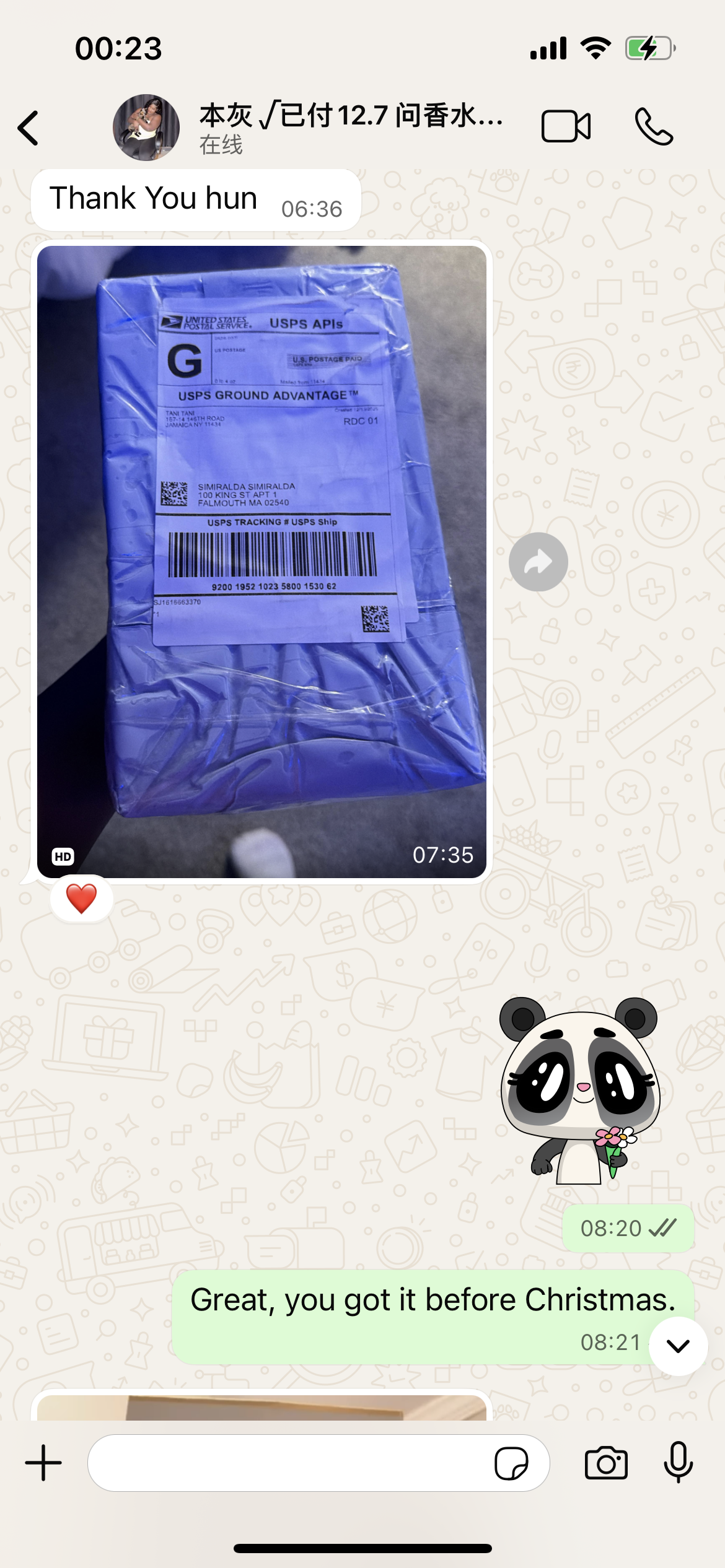Open the panda sticker
The width and height of the screenshot is (725, 1568).
579,1090
